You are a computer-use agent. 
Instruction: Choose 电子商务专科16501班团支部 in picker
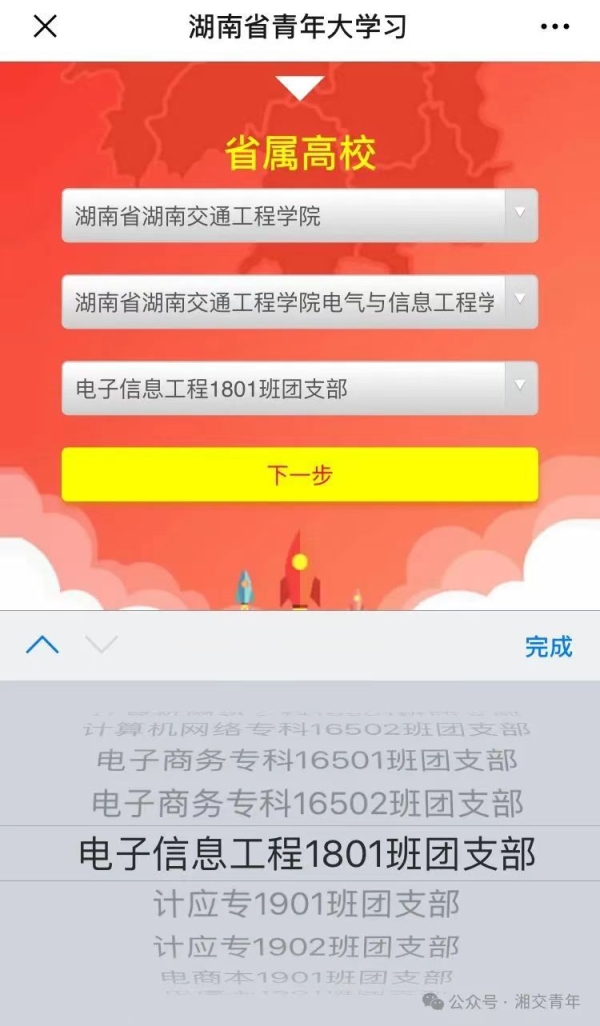307,760
